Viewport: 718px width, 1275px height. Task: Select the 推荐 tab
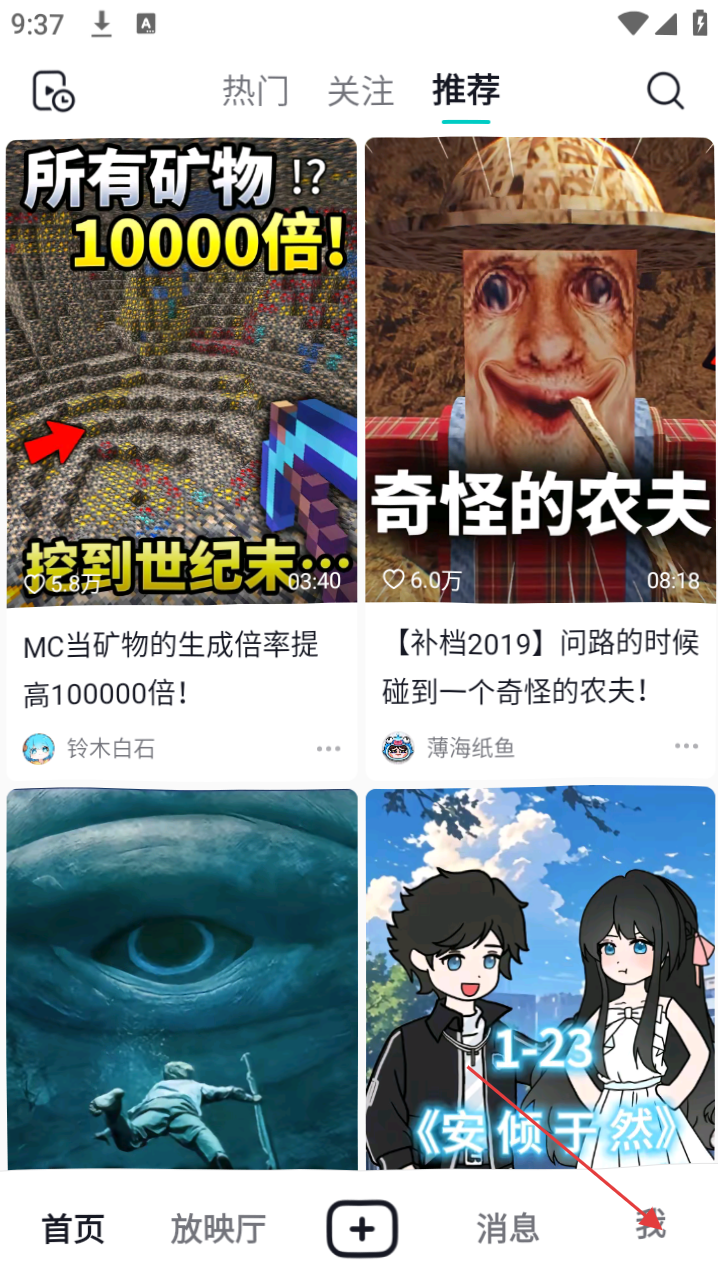[x=466, y=91]
